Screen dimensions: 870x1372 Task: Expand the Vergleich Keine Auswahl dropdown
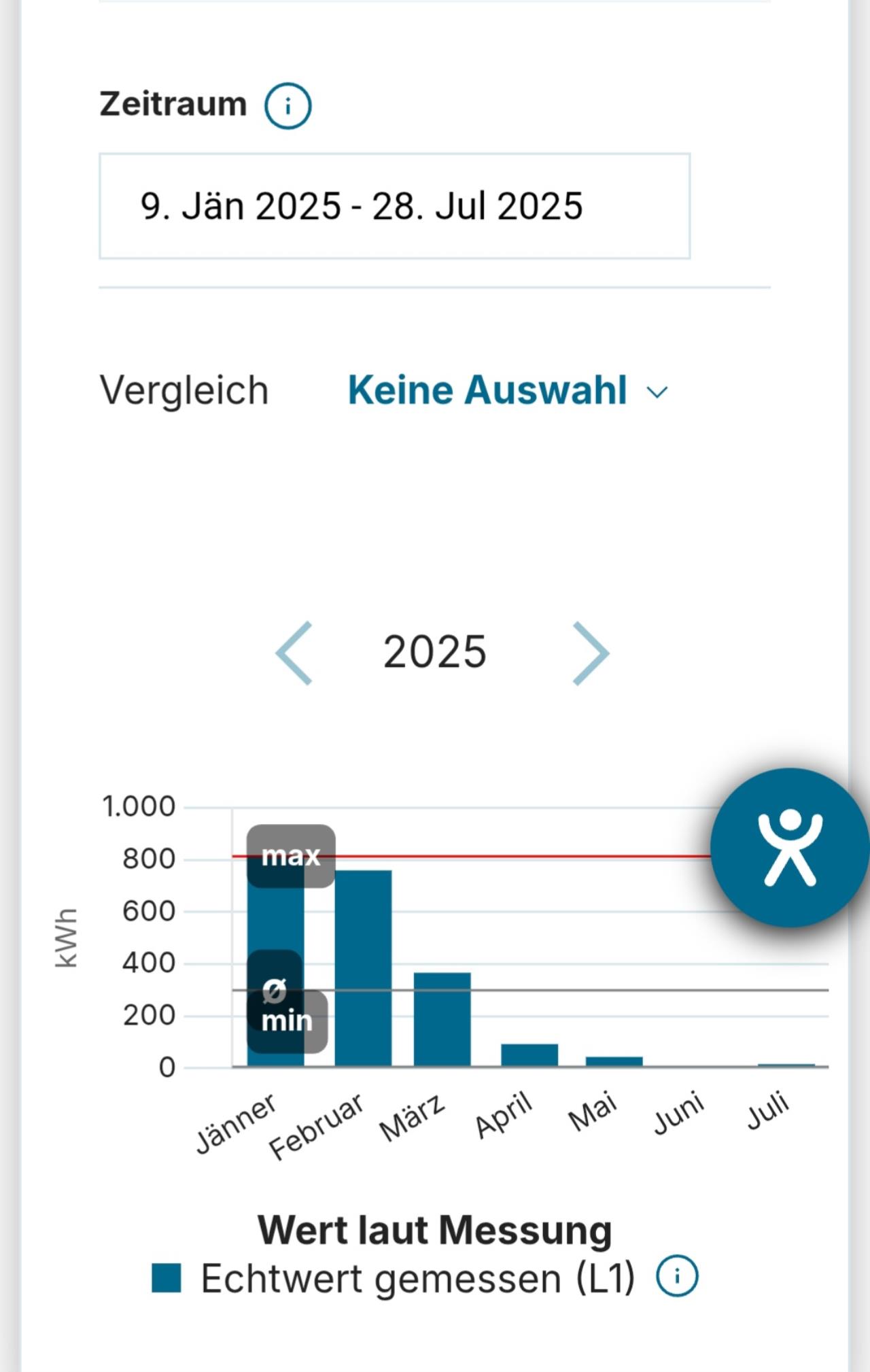point(508,391)
